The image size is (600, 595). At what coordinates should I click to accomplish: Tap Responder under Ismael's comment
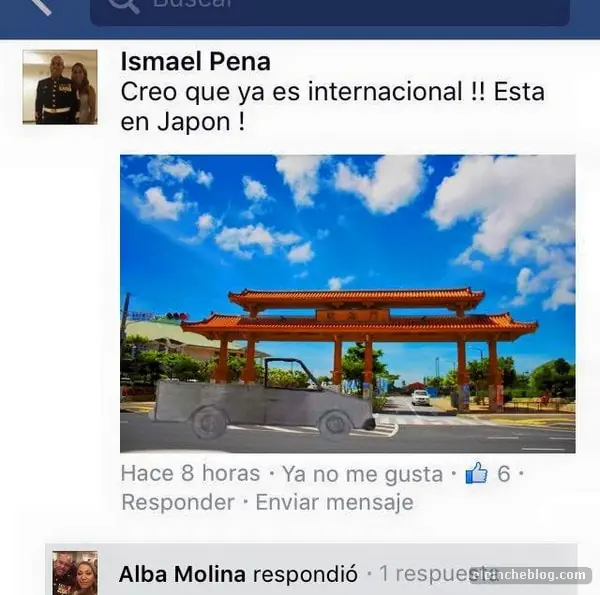click(x=177, y=502)
